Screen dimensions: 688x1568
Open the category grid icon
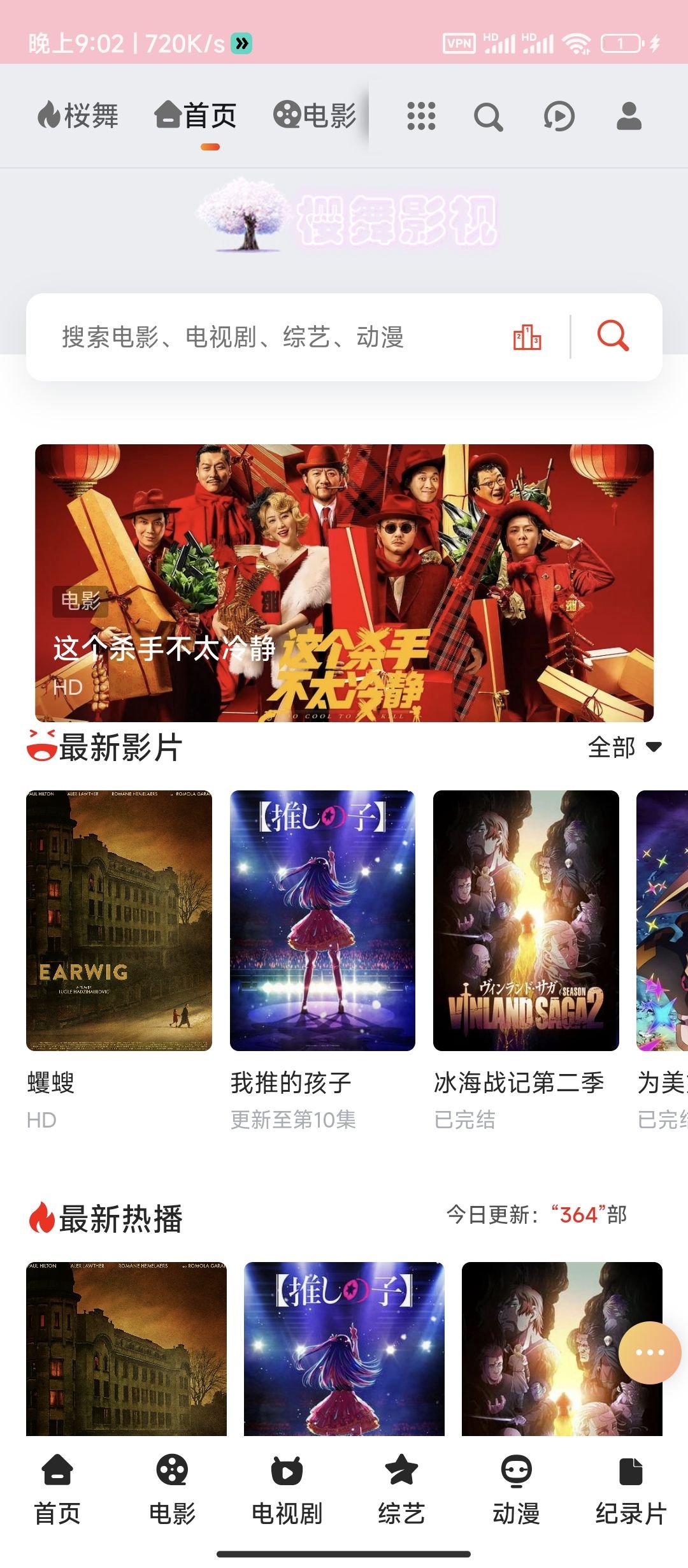421,117
